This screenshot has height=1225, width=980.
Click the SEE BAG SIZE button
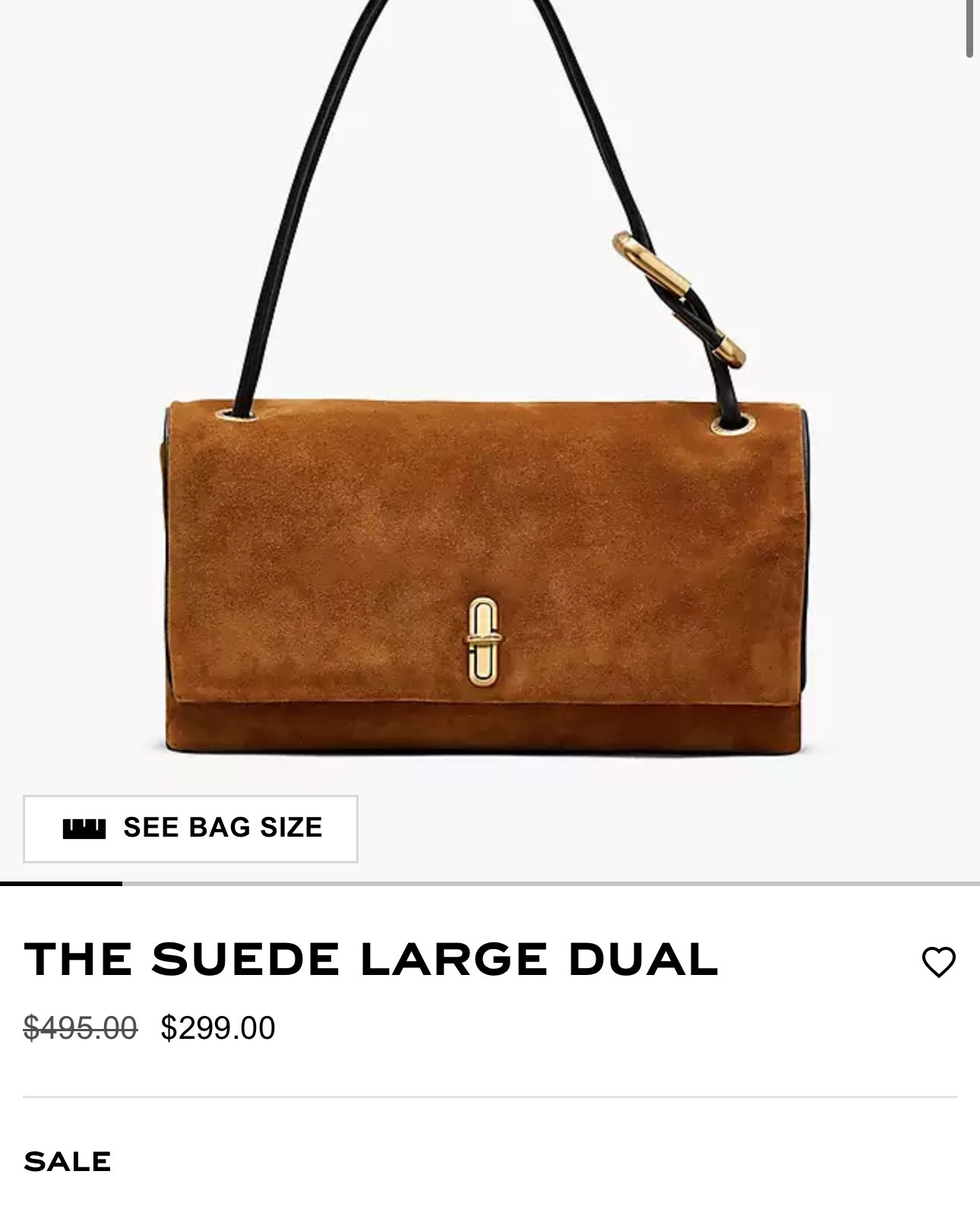pos(188,828)
